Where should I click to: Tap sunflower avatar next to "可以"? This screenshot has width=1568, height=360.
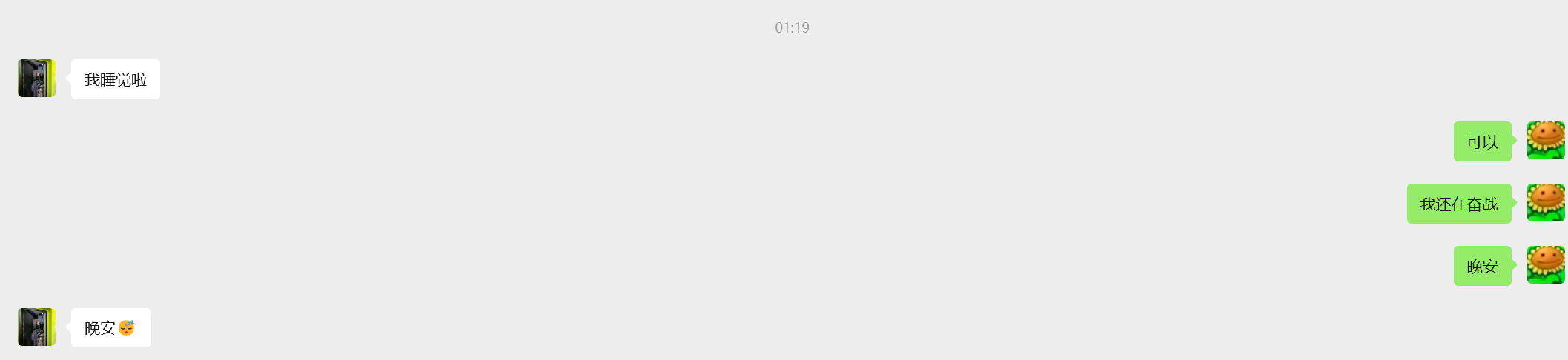pyautogui.click(x=1546, y=141)
